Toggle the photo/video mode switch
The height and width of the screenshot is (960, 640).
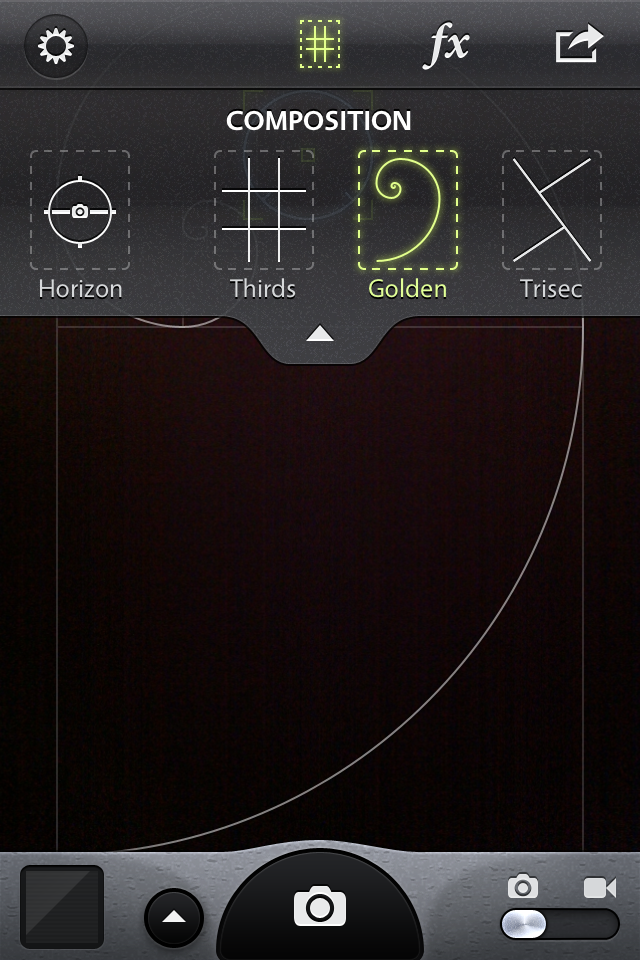560,923
